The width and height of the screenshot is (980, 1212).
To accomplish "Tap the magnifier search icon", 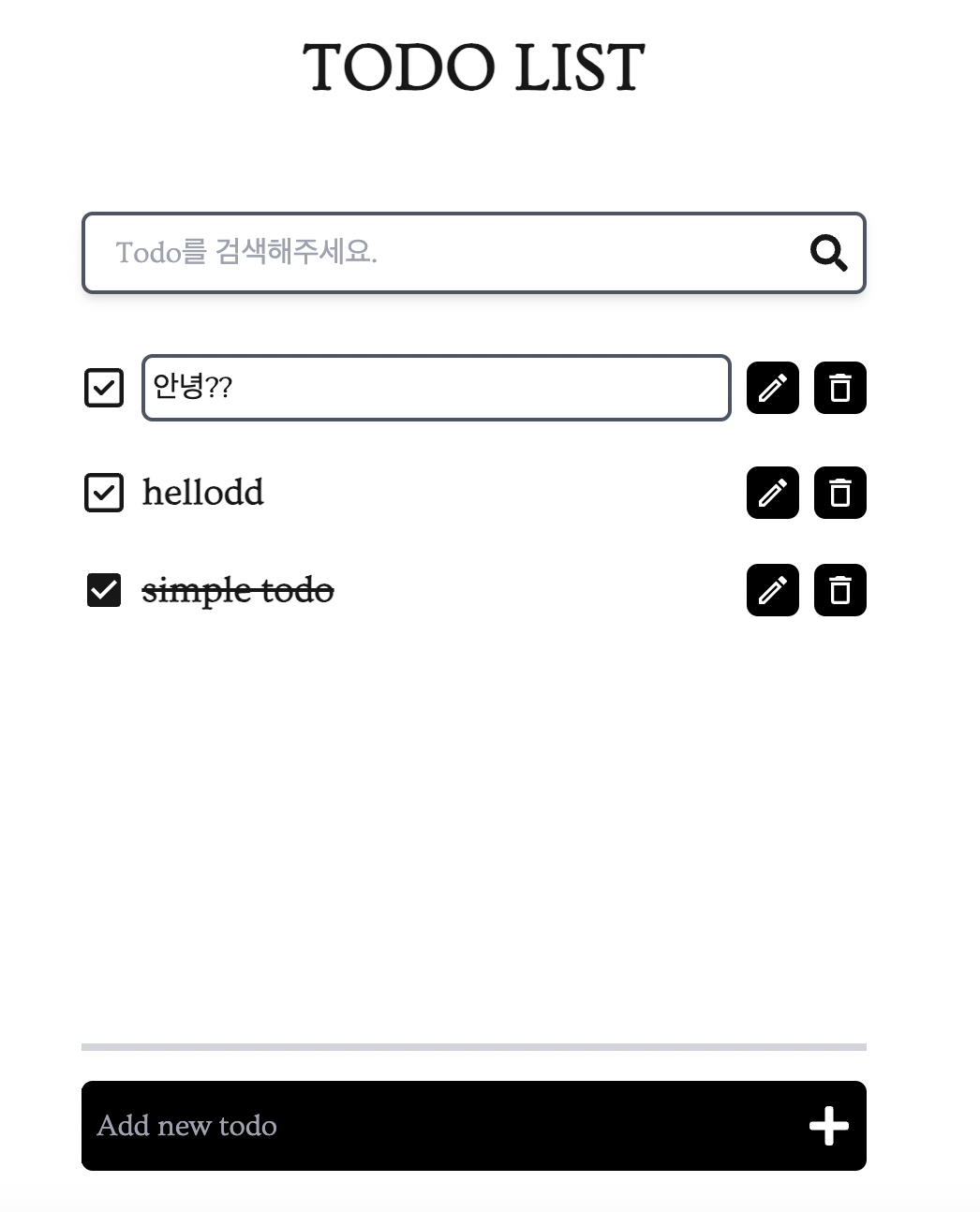I will click(828, 253).
